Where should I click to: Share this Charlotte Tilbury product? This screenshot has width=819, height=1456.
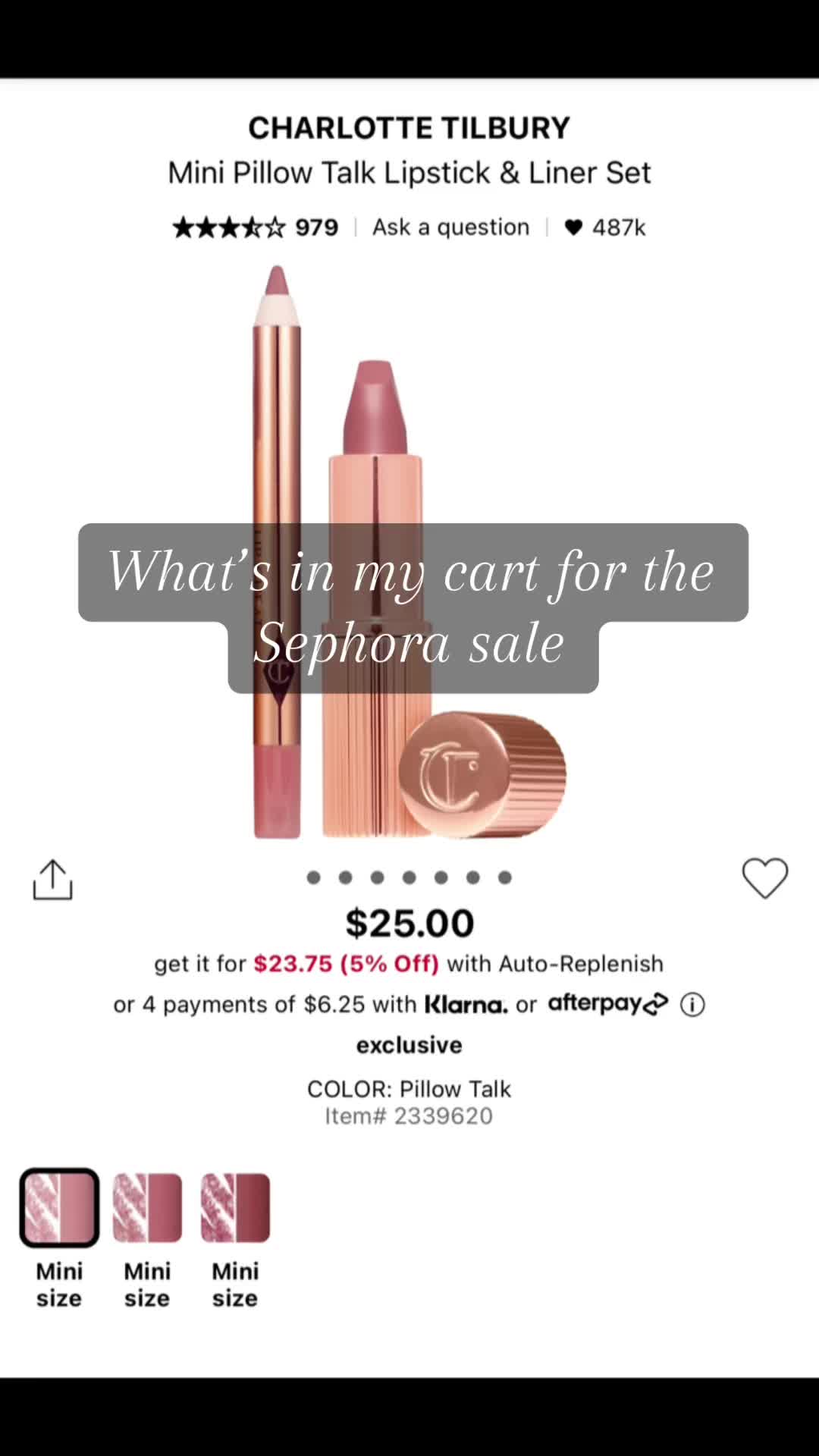click(52, 880)
